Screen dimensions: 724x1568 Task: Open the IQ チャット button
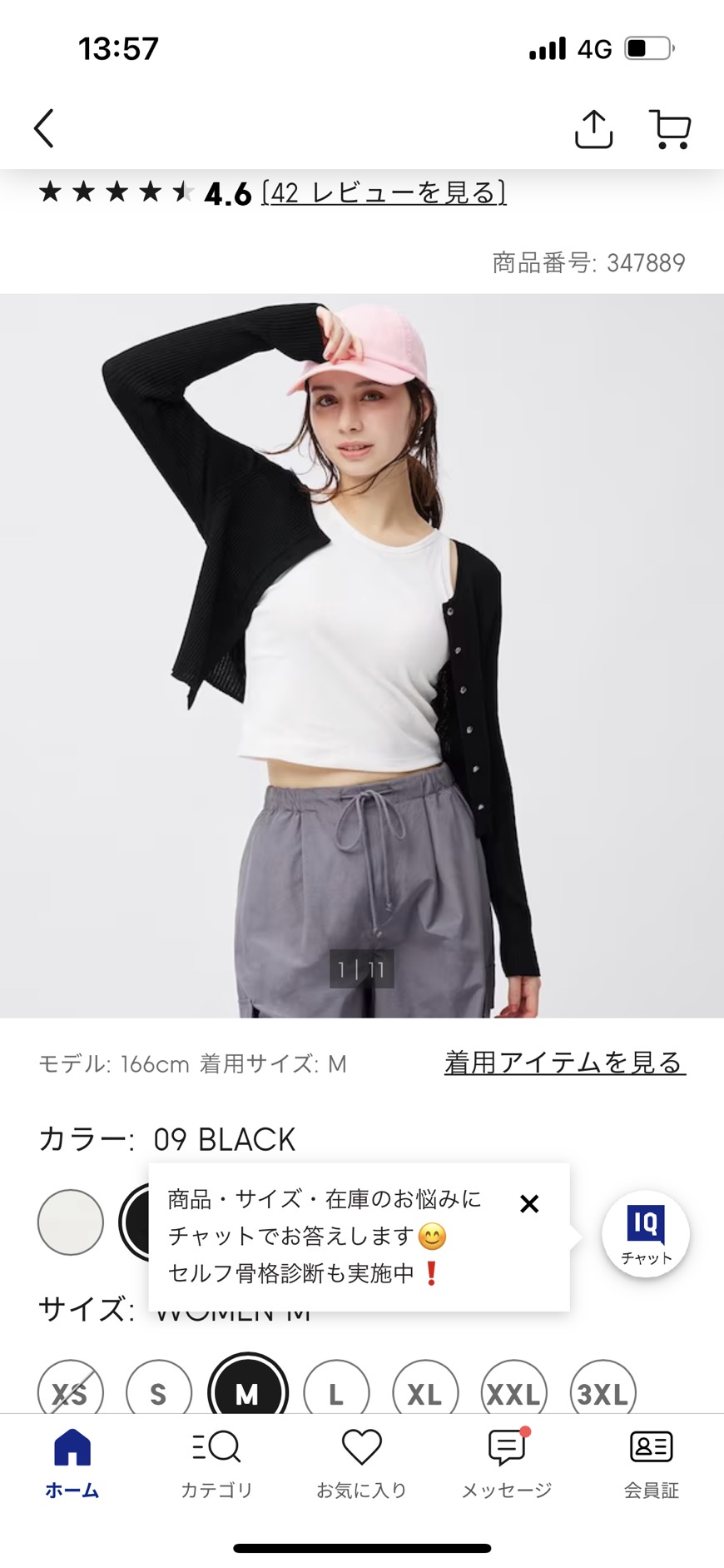coord(646,1234)
